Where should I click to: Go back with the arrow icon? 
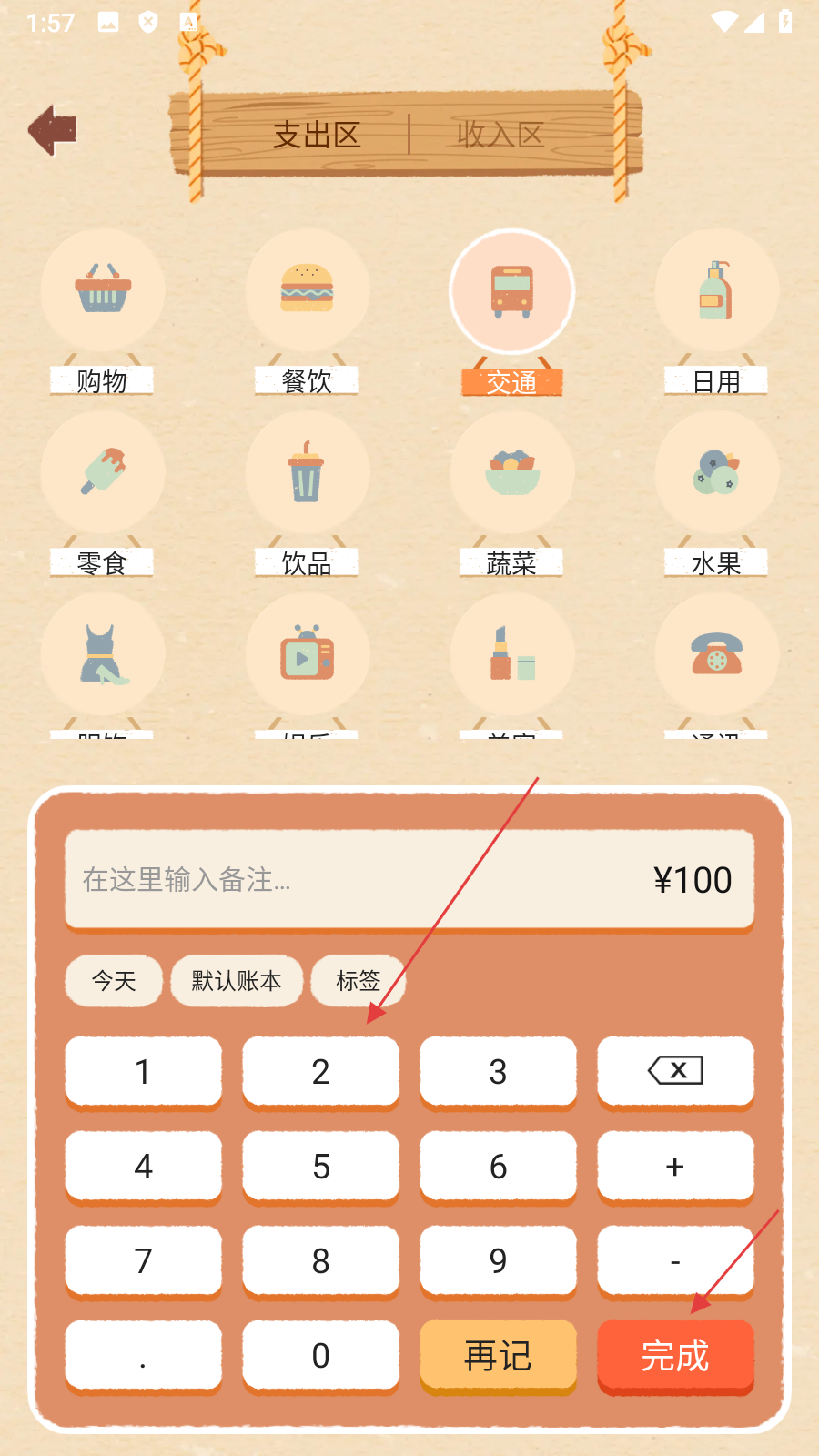click(53, 130)
